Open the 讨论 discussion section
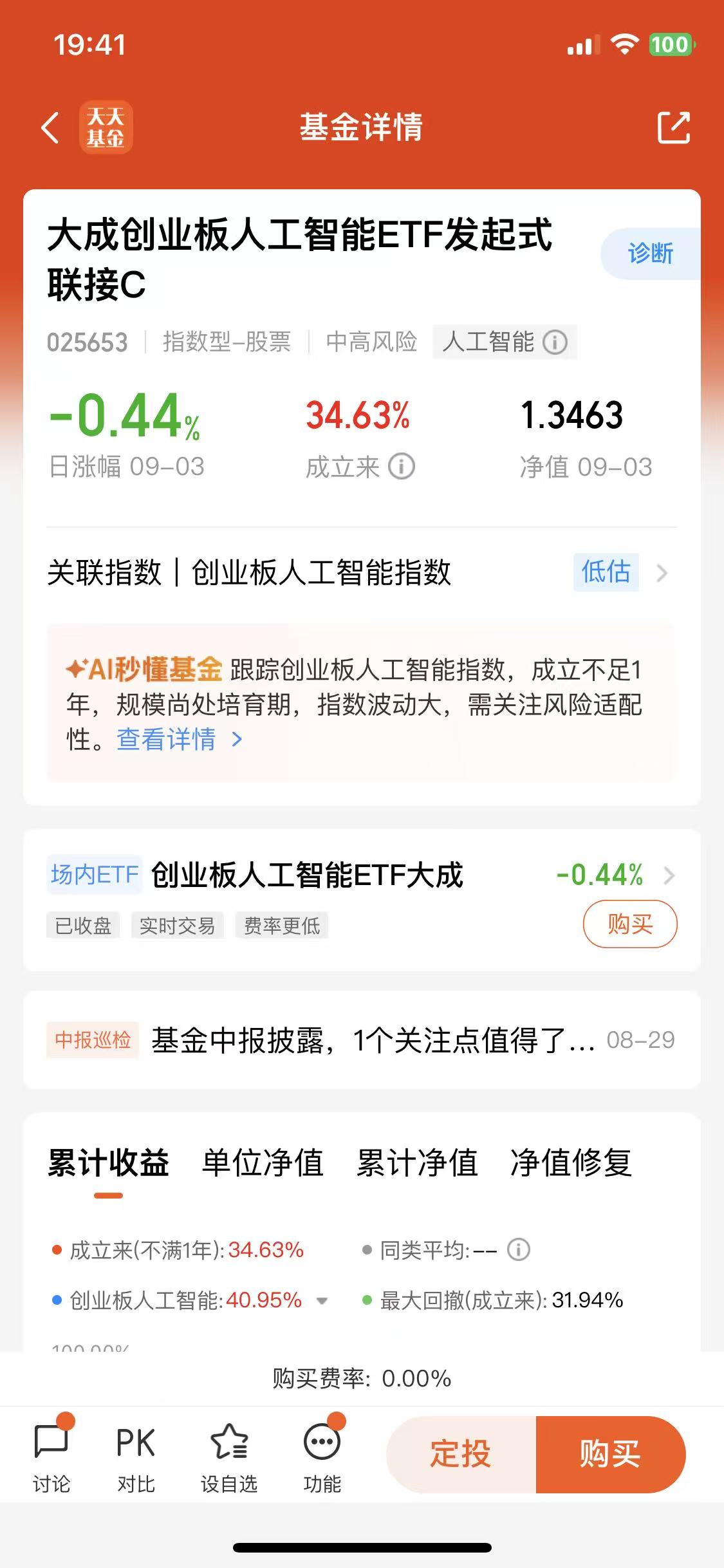Viewport: 724px width, 1568px height. (x=51, y=1454)
